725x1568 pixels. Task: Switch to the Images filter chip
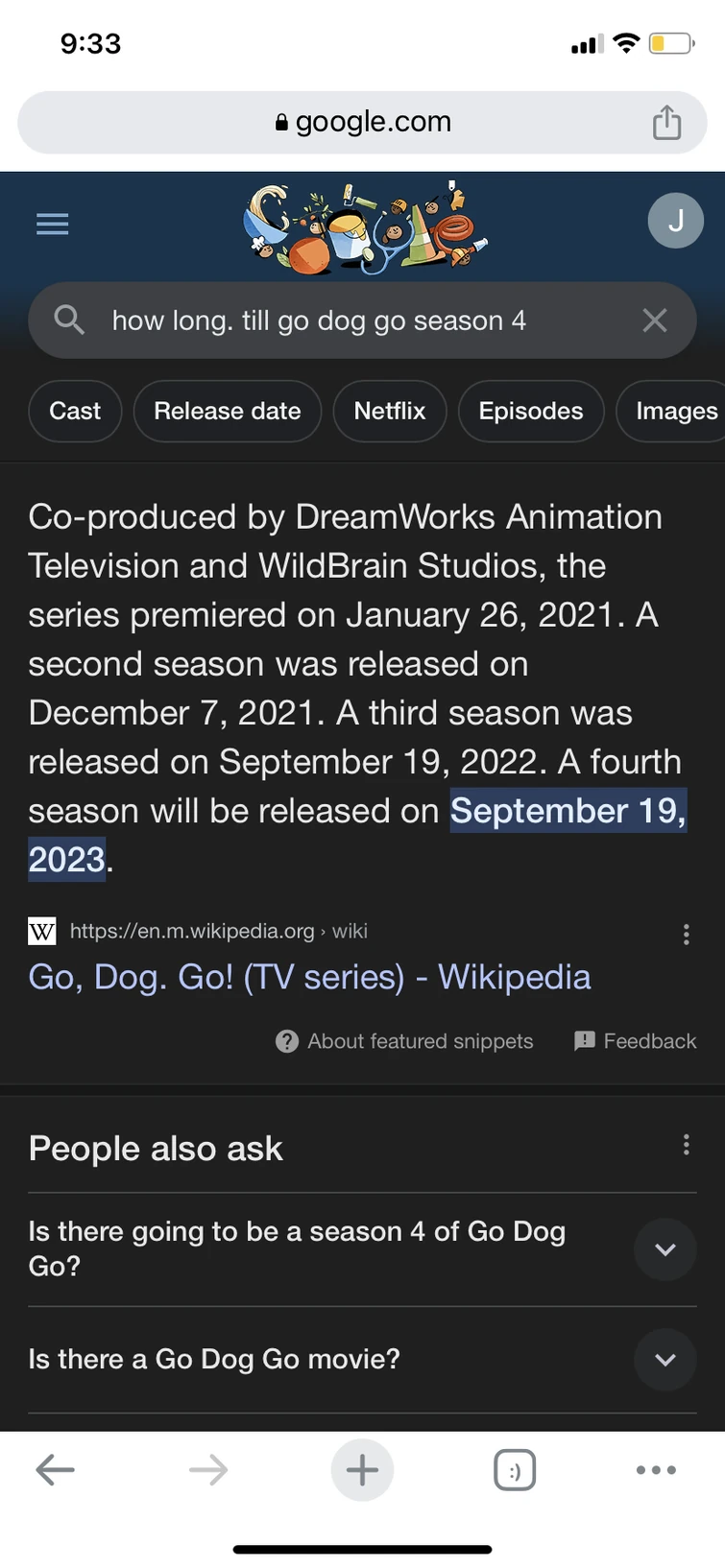679,411
